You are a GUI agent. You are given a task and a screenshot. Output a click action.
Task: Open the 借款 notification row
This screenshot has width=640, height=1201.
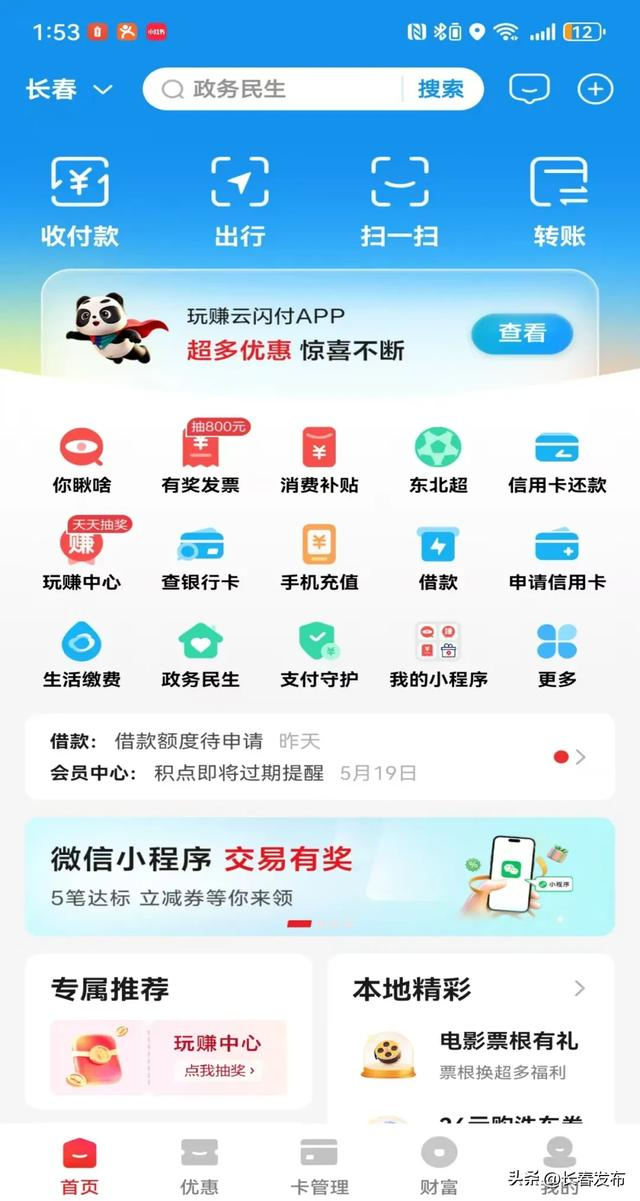pyautogui.click(x=319, y=741)
